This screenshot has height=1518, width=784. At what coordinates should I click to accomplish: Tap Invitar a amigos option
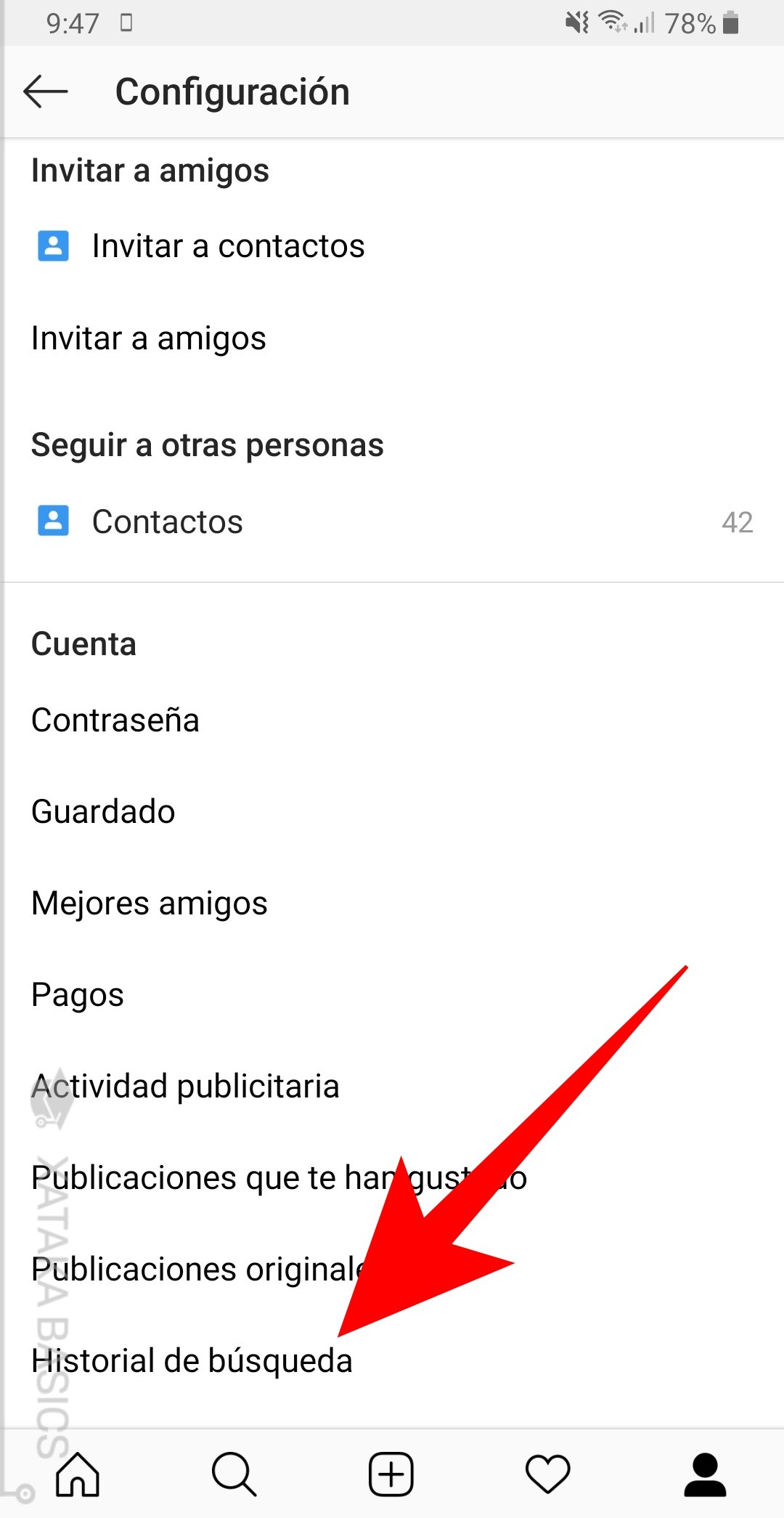(148, 338)
